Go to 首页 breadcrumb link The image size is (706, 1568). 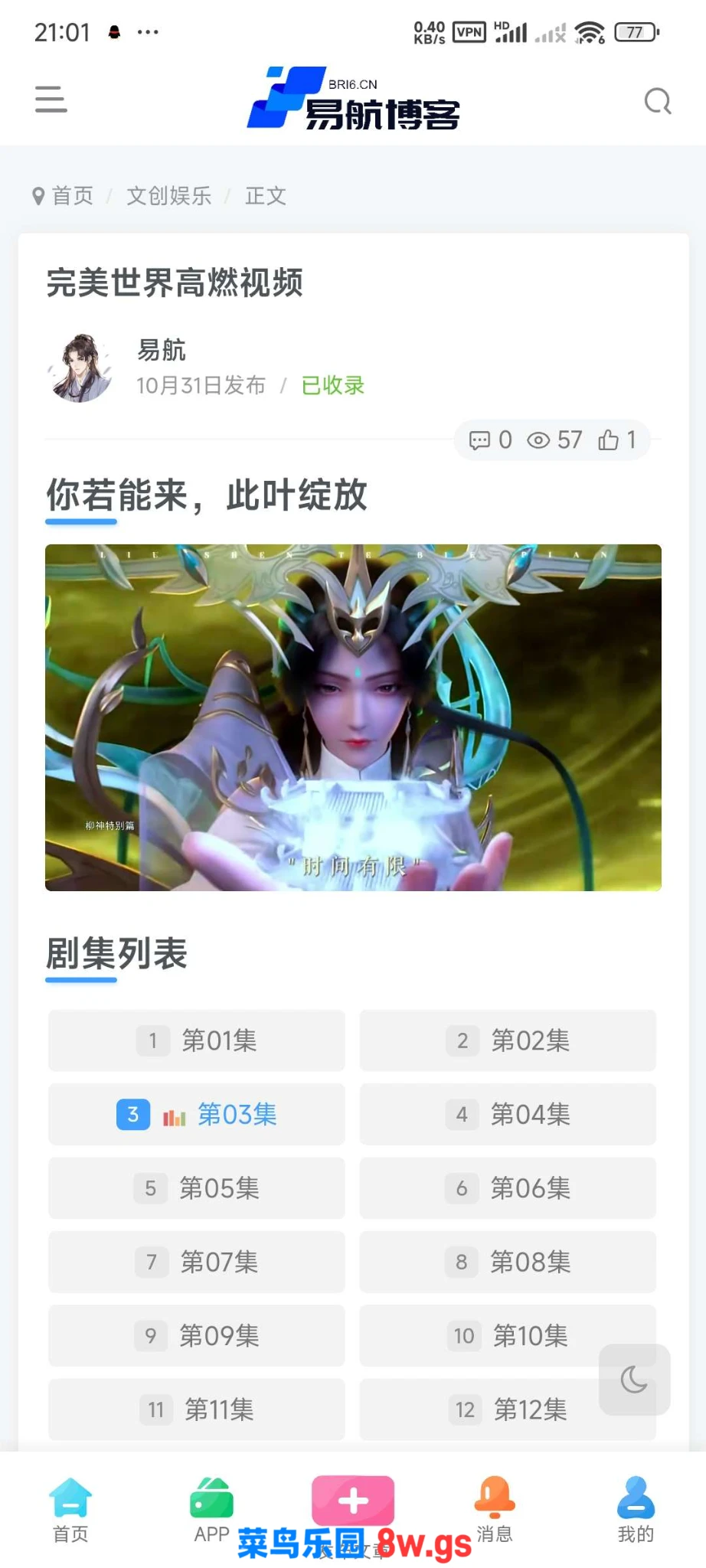tap(72, 196)
